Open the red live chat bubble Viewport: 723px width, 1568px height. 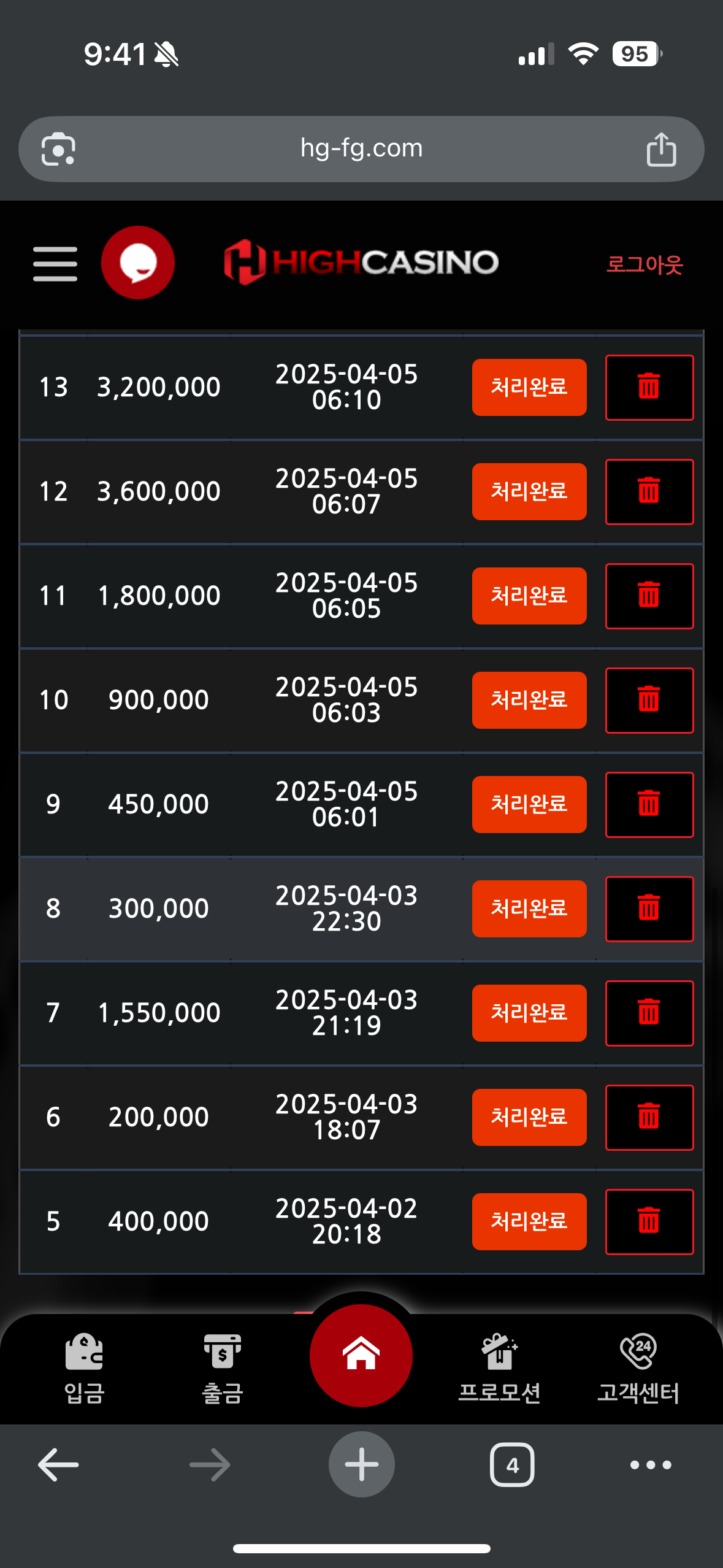pos(138,263)
